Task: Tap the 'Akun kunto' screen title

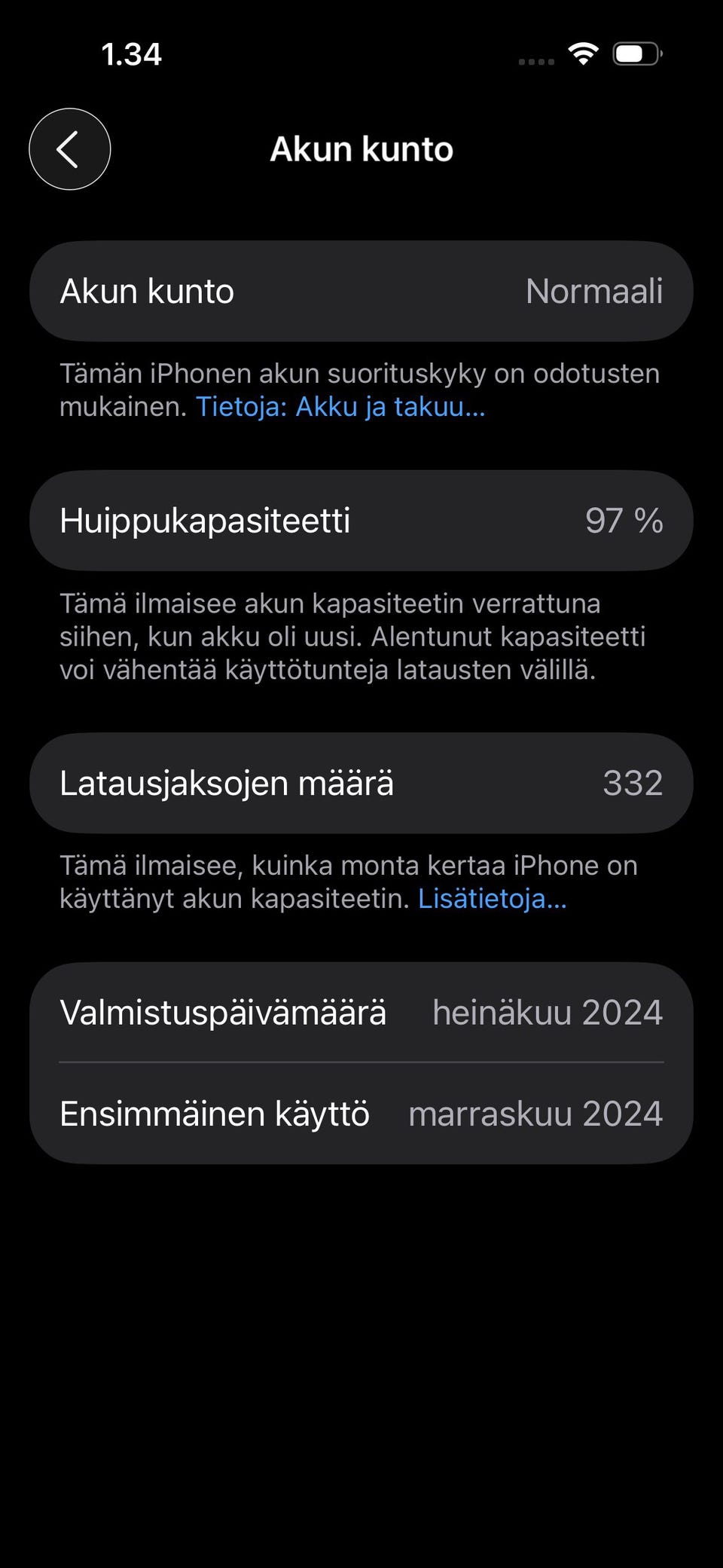Action: (361, 148)
